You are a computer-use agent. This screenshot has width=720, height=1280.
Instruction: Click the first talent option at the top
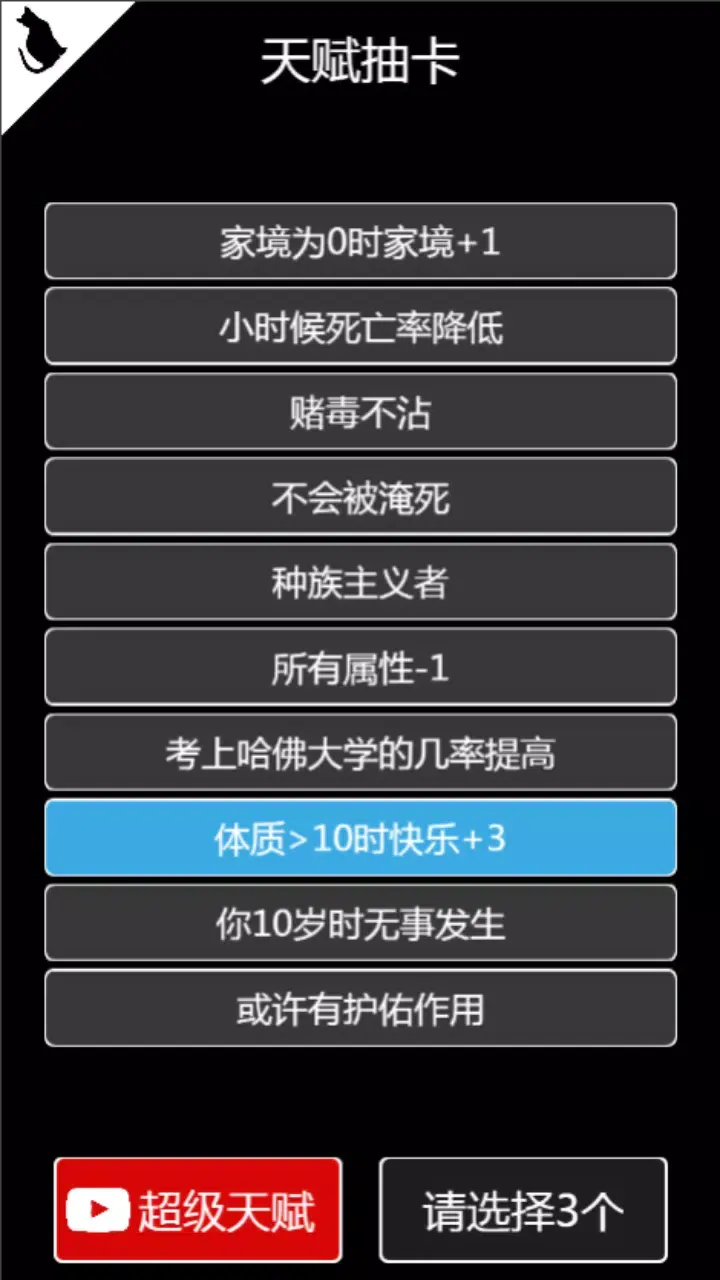[360, 241]
